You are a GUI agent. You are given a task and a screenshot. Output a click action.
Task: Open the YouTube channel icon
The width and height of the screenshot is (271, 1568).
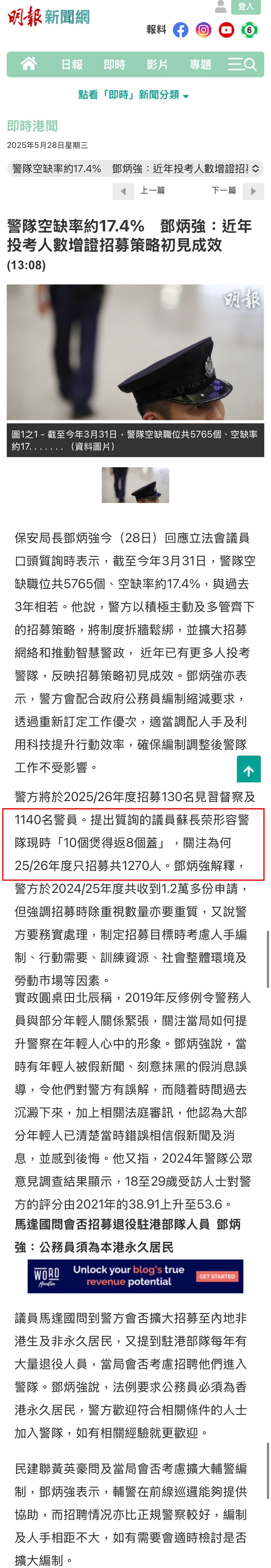[x=226, y=30]
